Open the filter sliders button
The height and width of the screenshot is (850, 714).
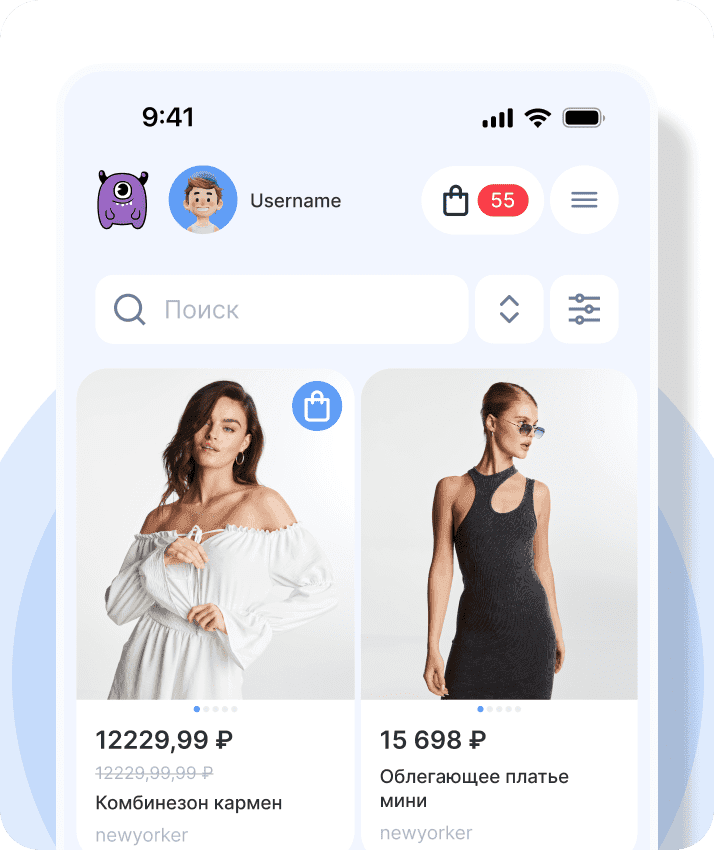pos(584,310)
